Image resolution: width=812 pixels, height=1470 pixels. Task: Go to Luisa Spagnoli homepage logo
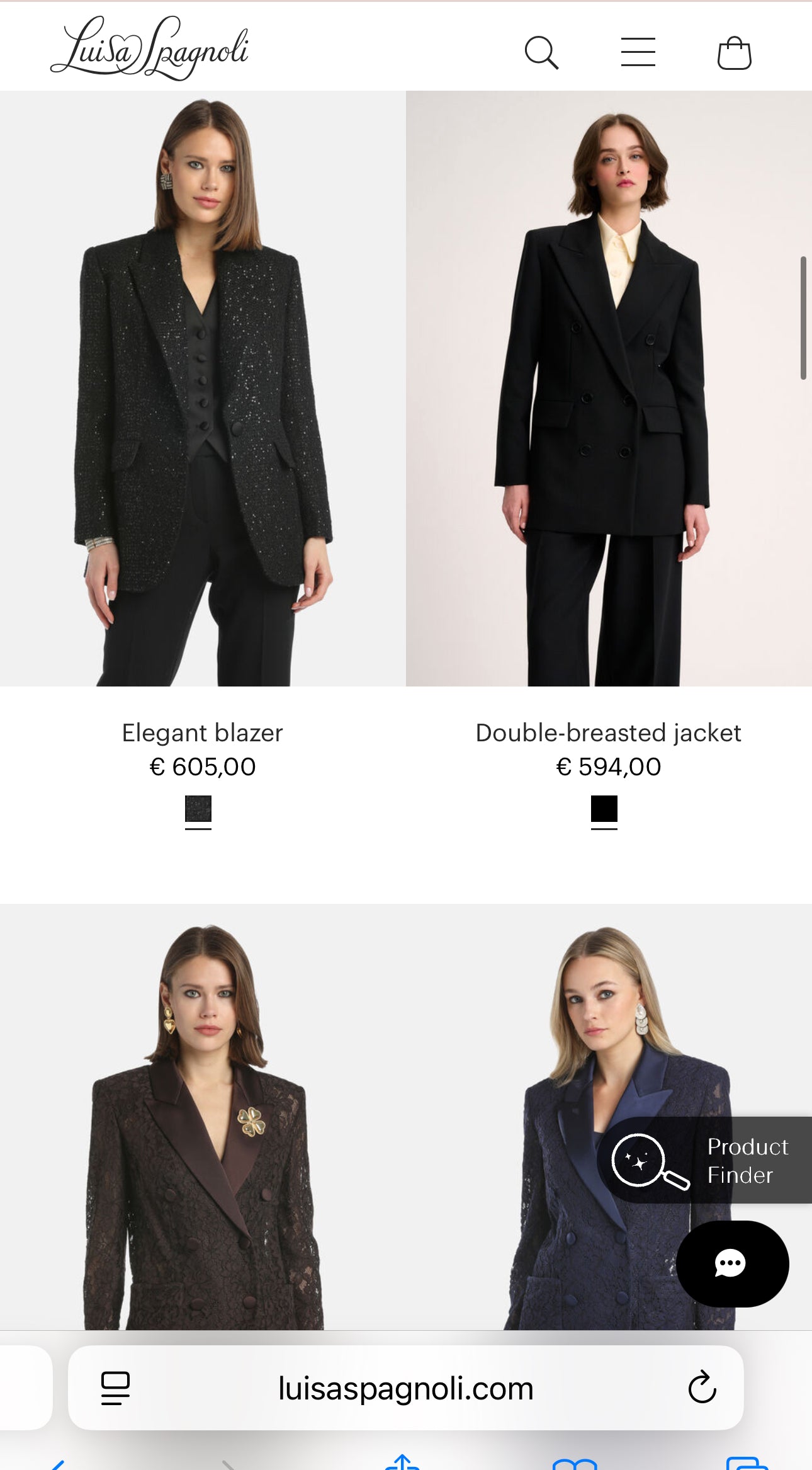150,48
